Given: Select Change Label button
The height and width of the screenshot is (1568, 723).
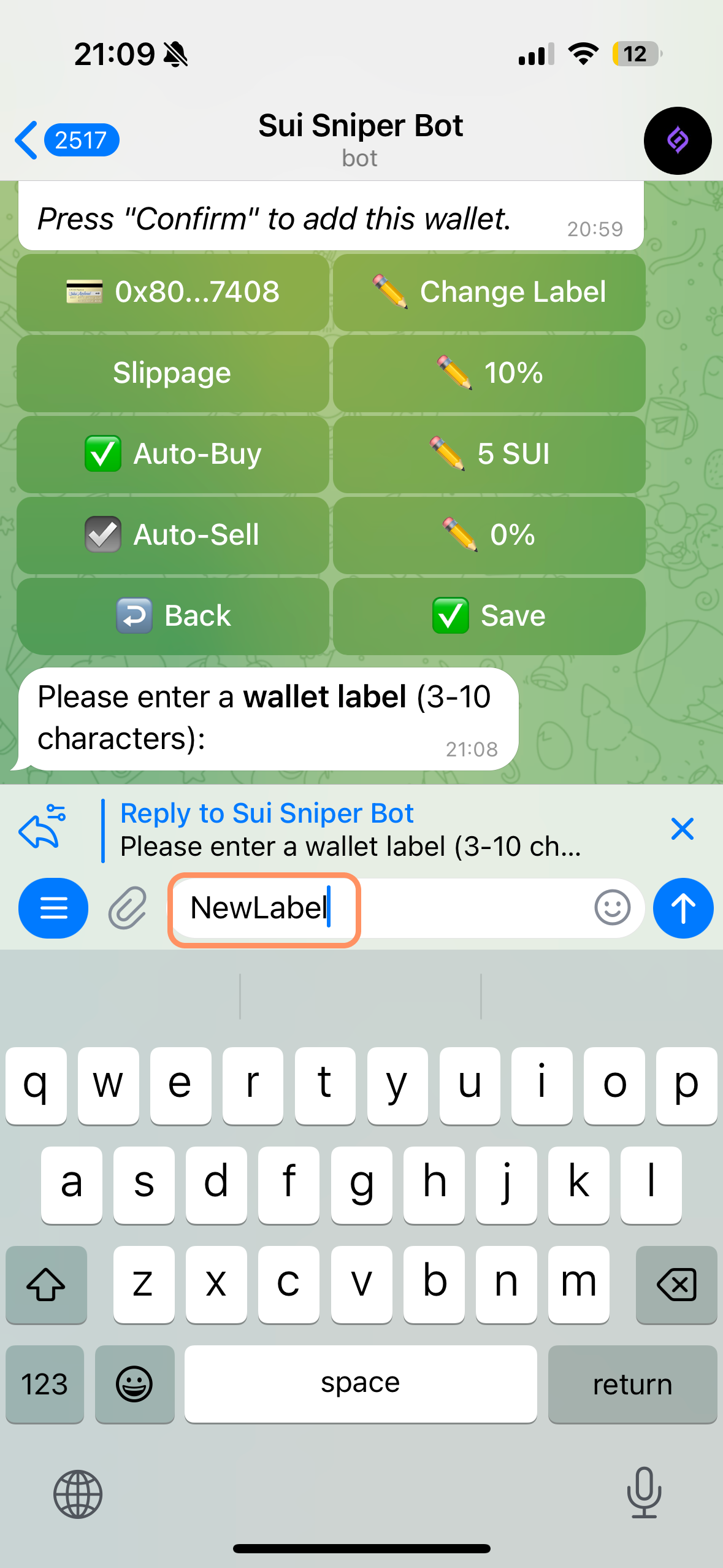Looking at the screenshot, I should tap(489, 293).
